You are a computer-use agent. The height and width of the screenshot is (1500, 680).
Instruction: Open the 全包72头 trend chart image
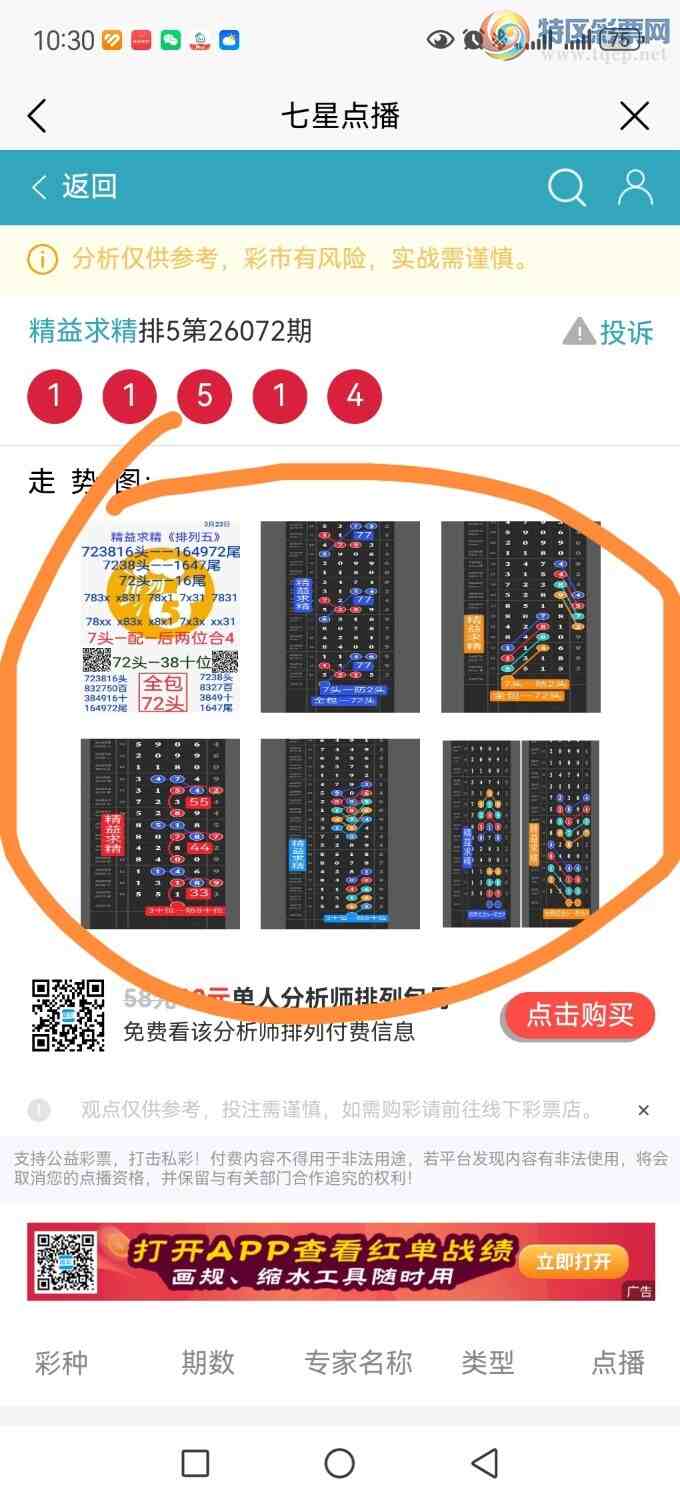click(x=160, y=616)
